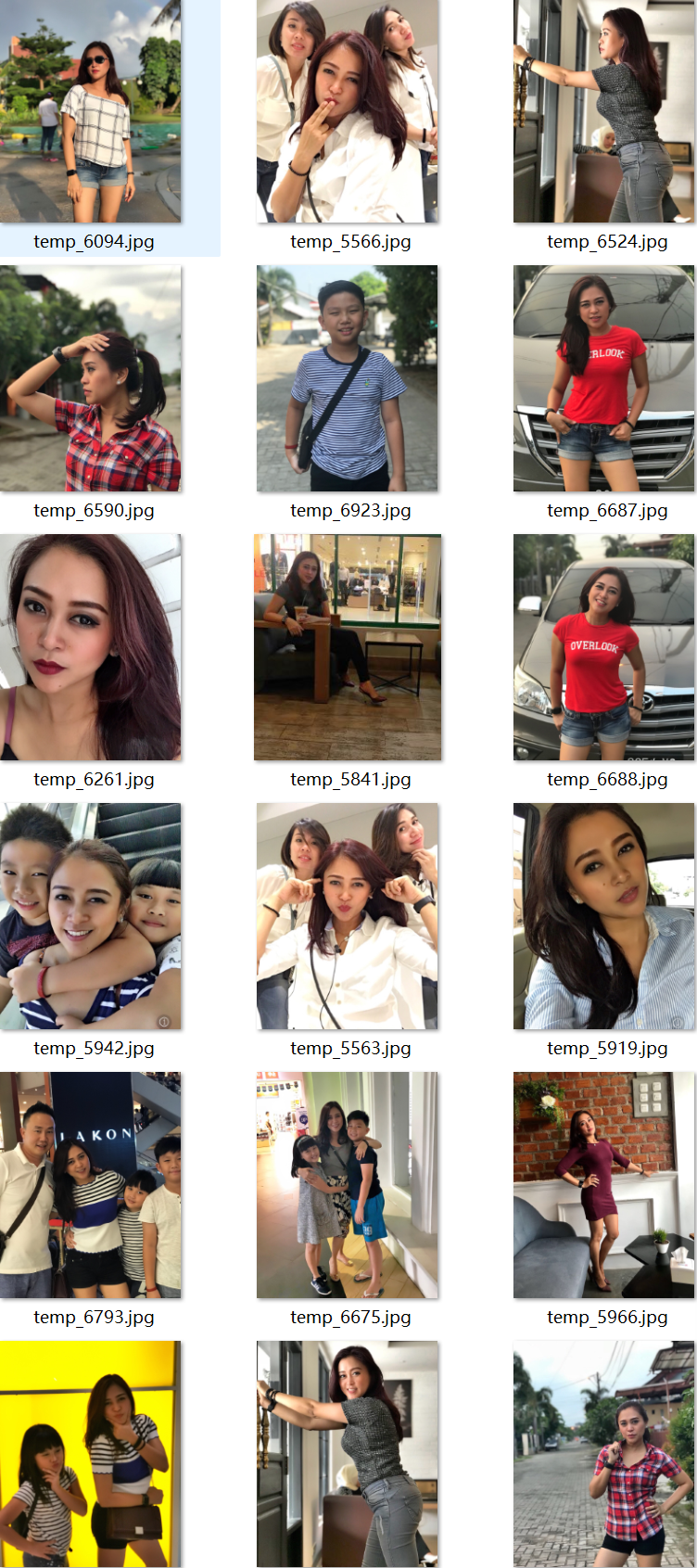Open the image temp_6923.jpg
The height and width of the screenshot is (1568, 697).
click(348, 378)
